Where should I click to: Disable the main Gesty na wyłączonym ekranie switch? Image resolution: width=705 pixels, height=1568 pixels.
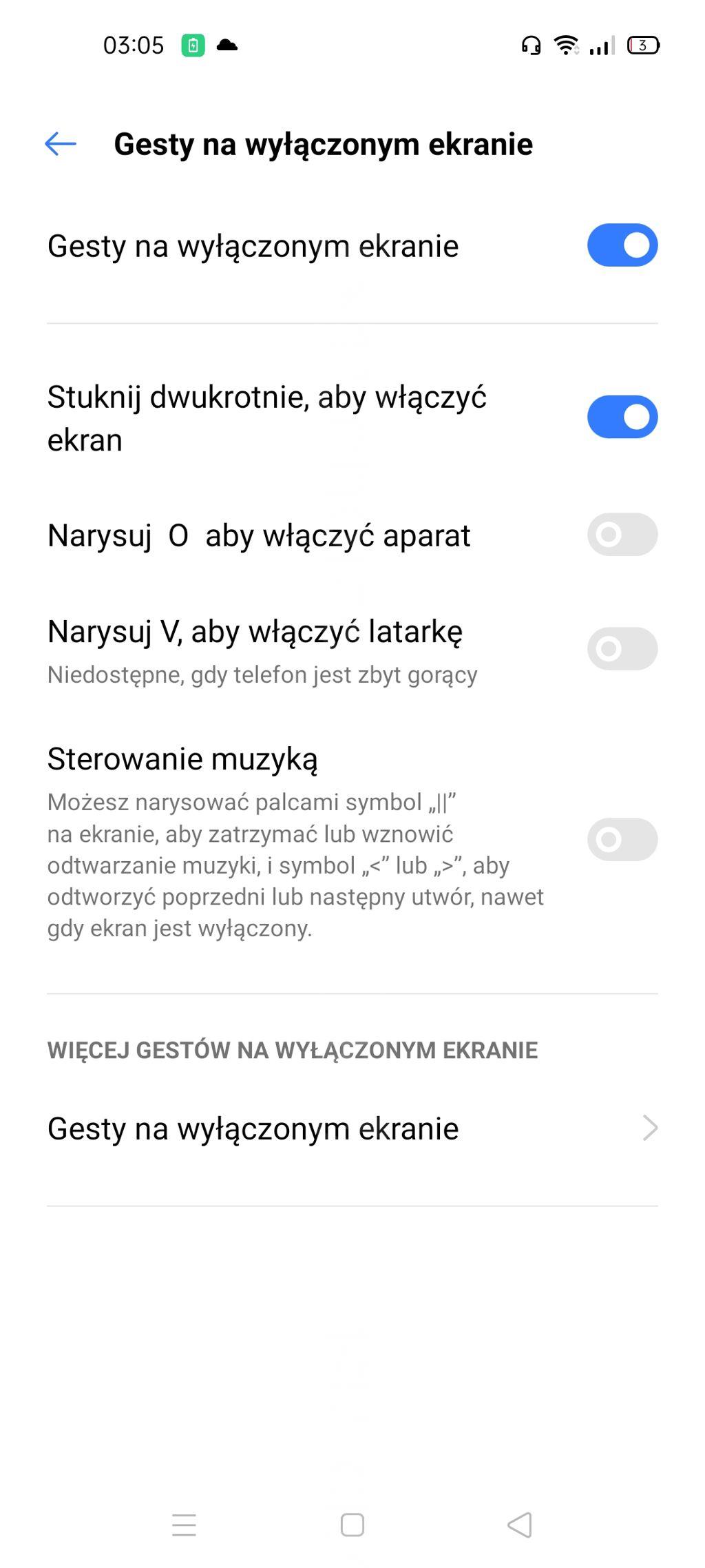click(622, 245)
